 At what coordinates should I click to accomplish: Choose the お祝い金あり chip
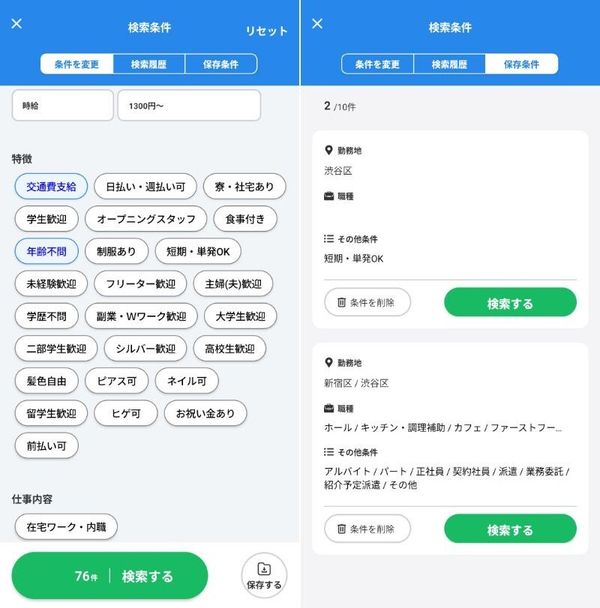(206, 413)
